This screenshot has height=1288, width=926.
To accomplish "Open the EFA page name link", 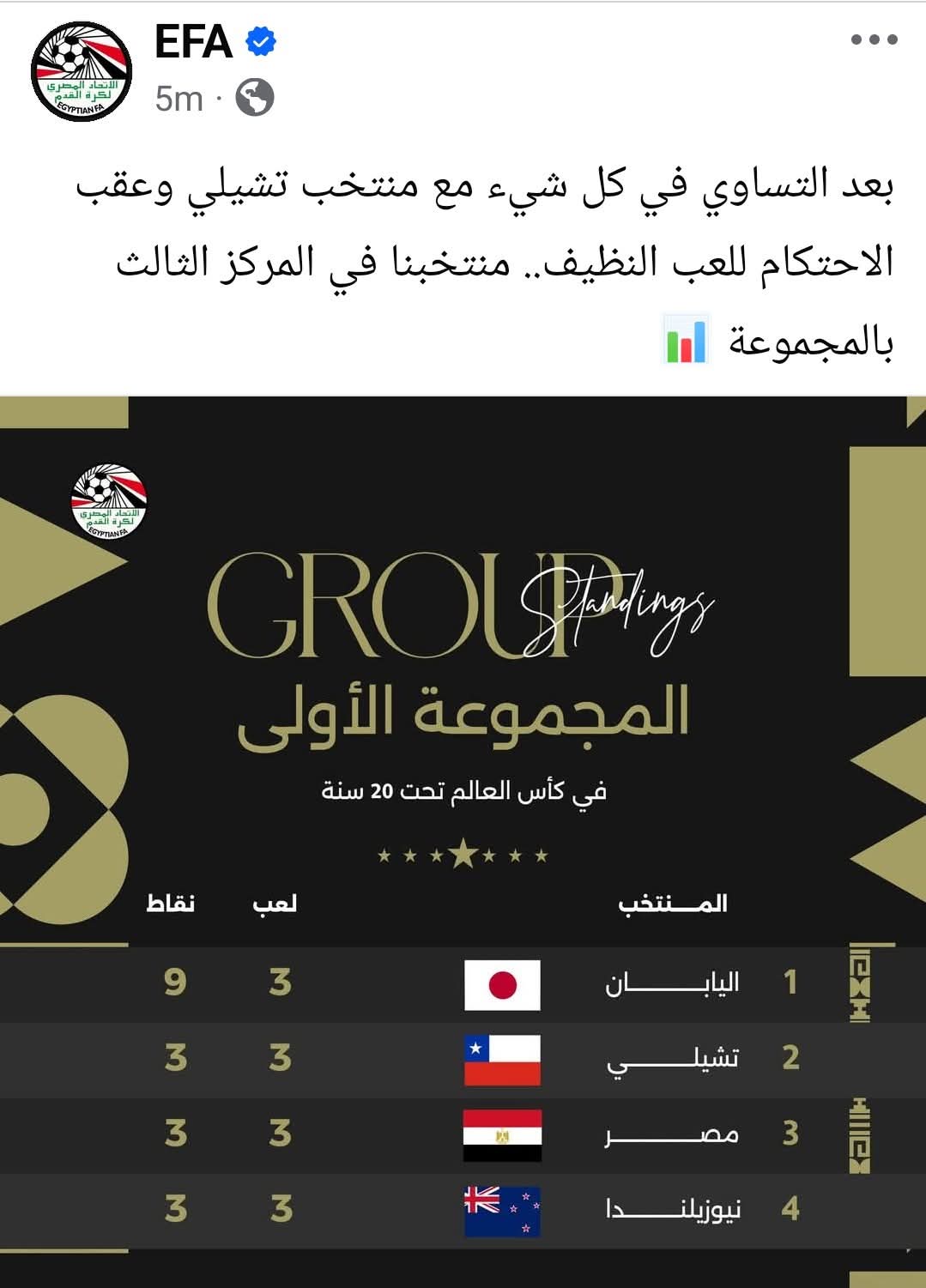I will coord(193,42).
